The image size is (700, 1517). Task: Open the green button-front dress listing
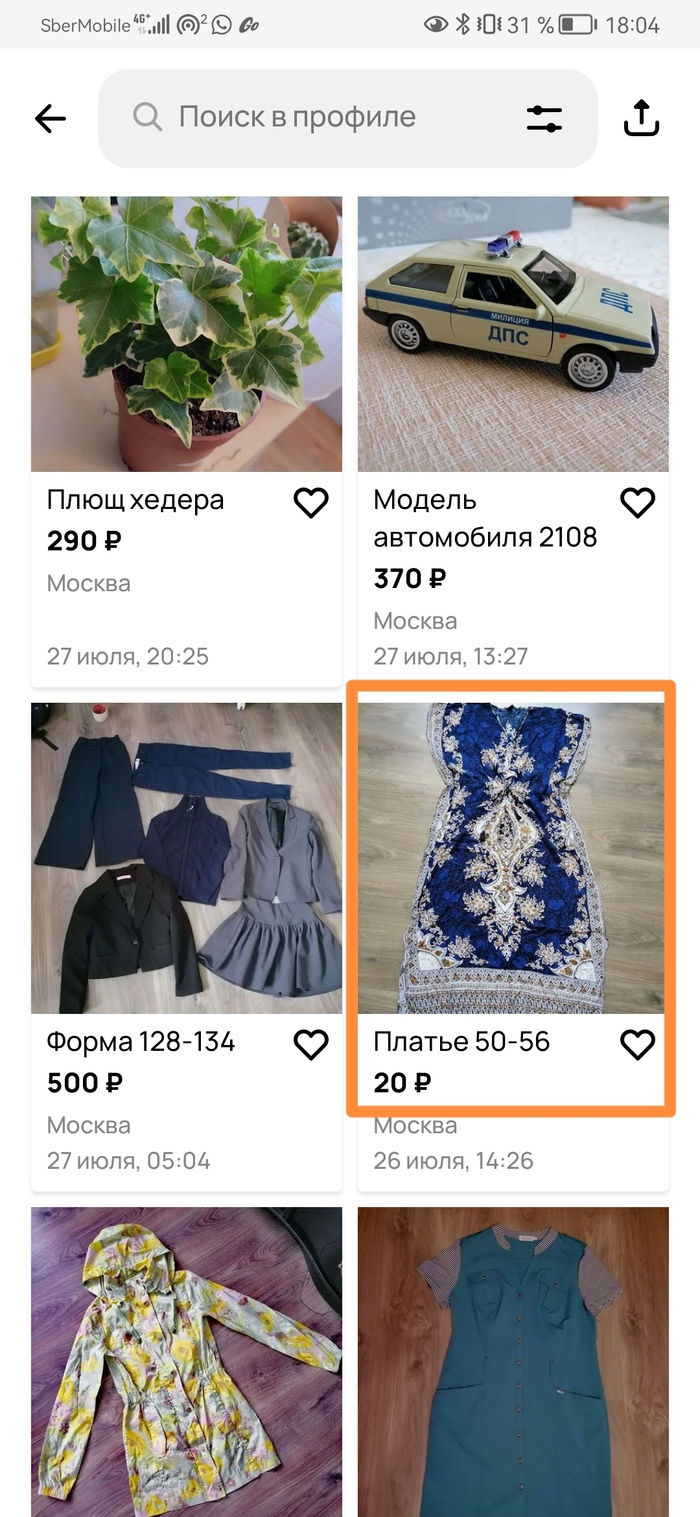[x=513, y=1360]
